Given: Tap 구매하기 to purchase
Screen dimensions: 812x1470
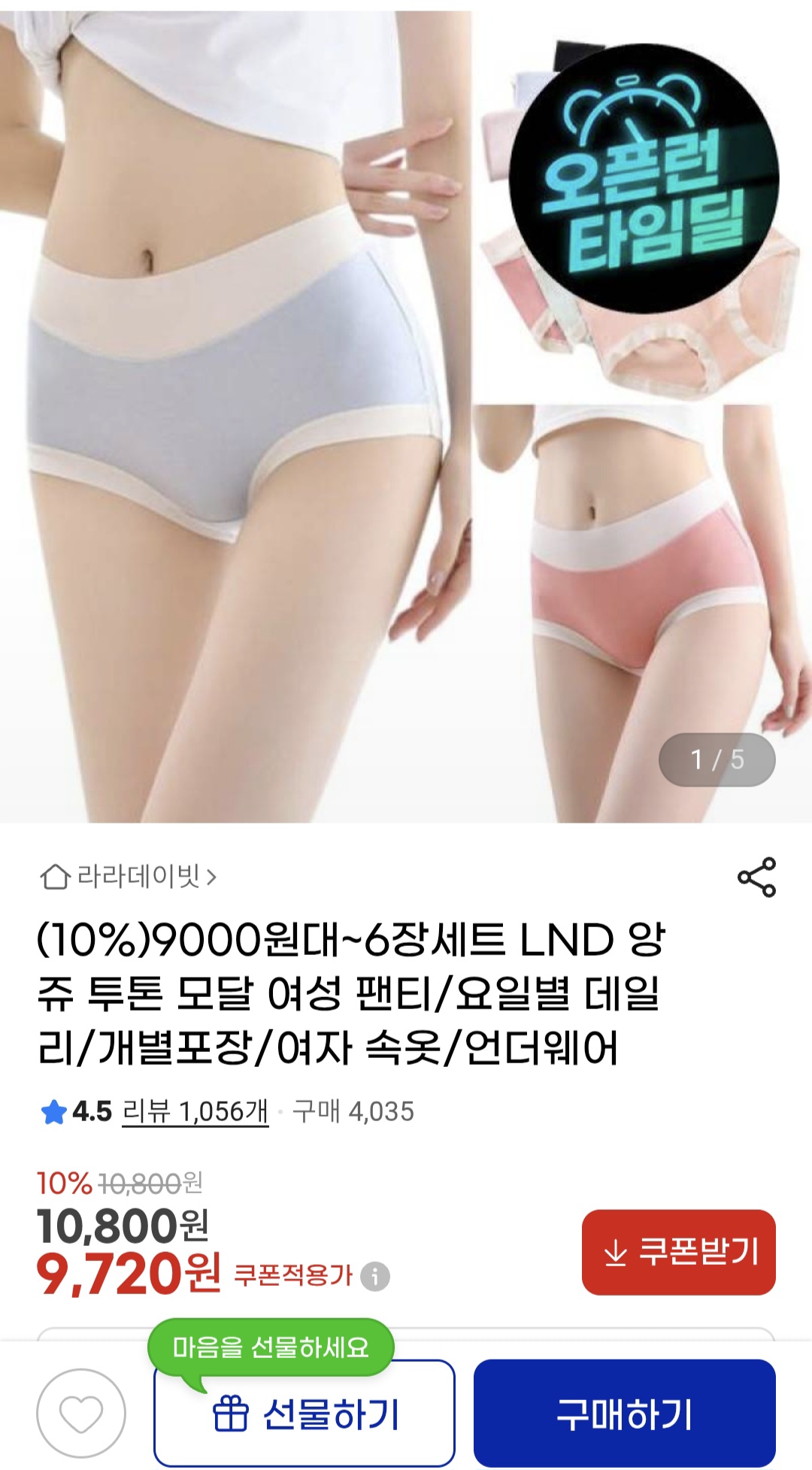Looking at the screenshot, I should [x=624, y=1414].
